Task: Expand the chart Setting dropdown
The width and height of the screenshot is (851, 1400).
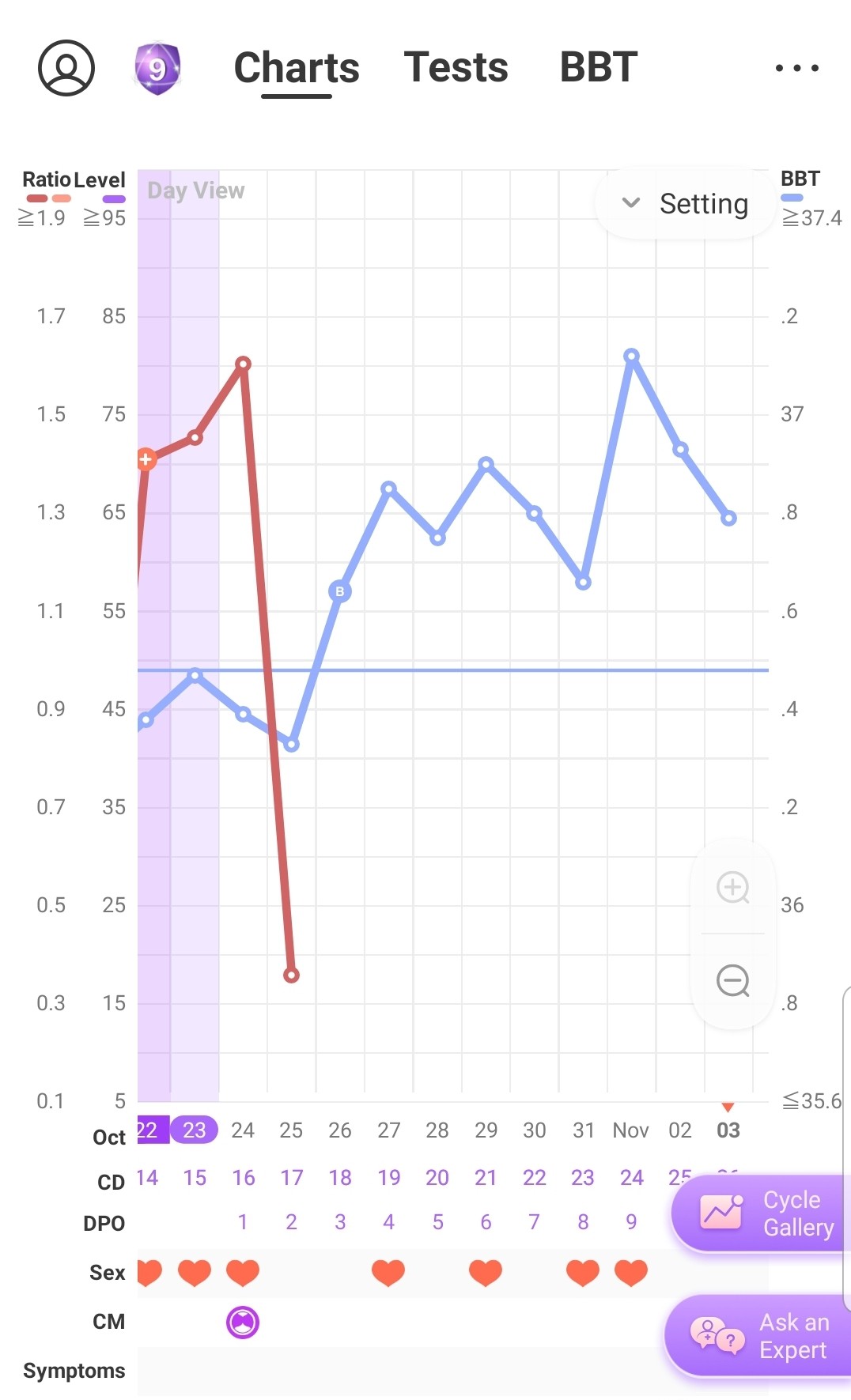Action: pyautogui.click(x=685, y=204)
